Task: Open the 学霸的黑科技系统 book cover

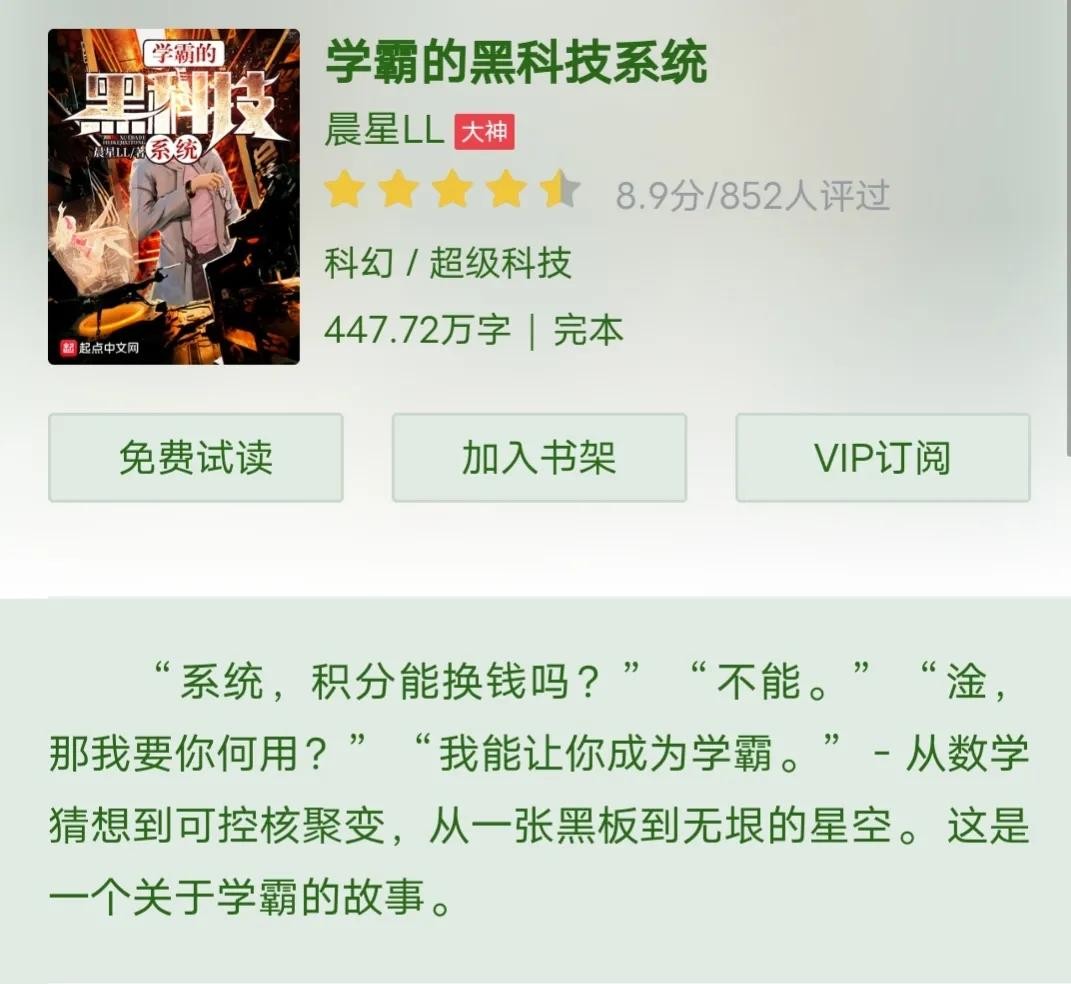Action: [174, 197]
